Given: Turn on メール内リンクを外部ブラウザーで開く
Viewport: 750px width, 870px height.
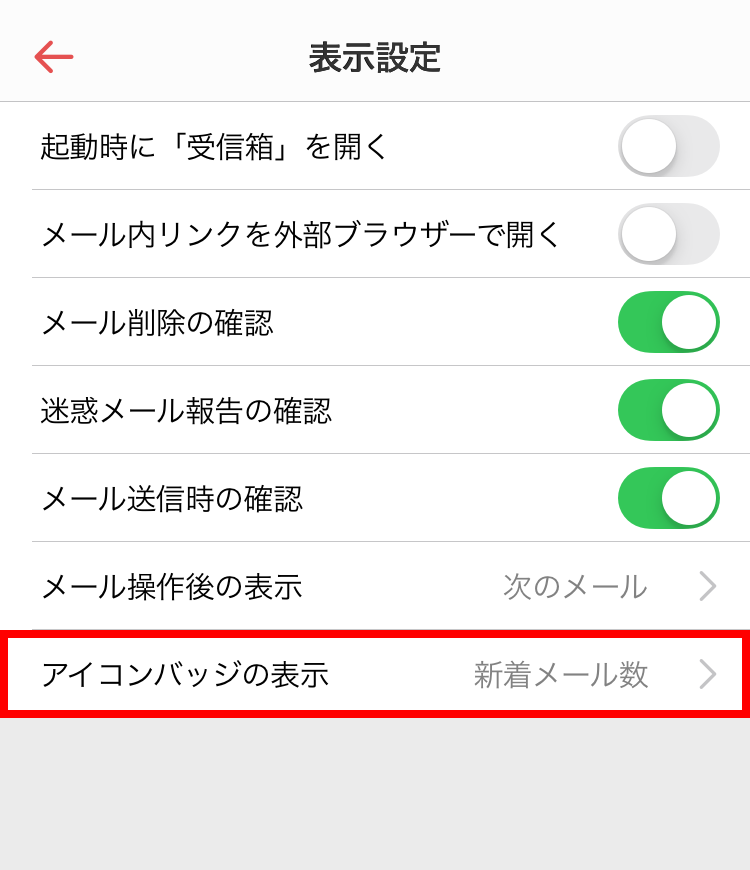Looking at the screenshot, I should (x=668, y=234).
